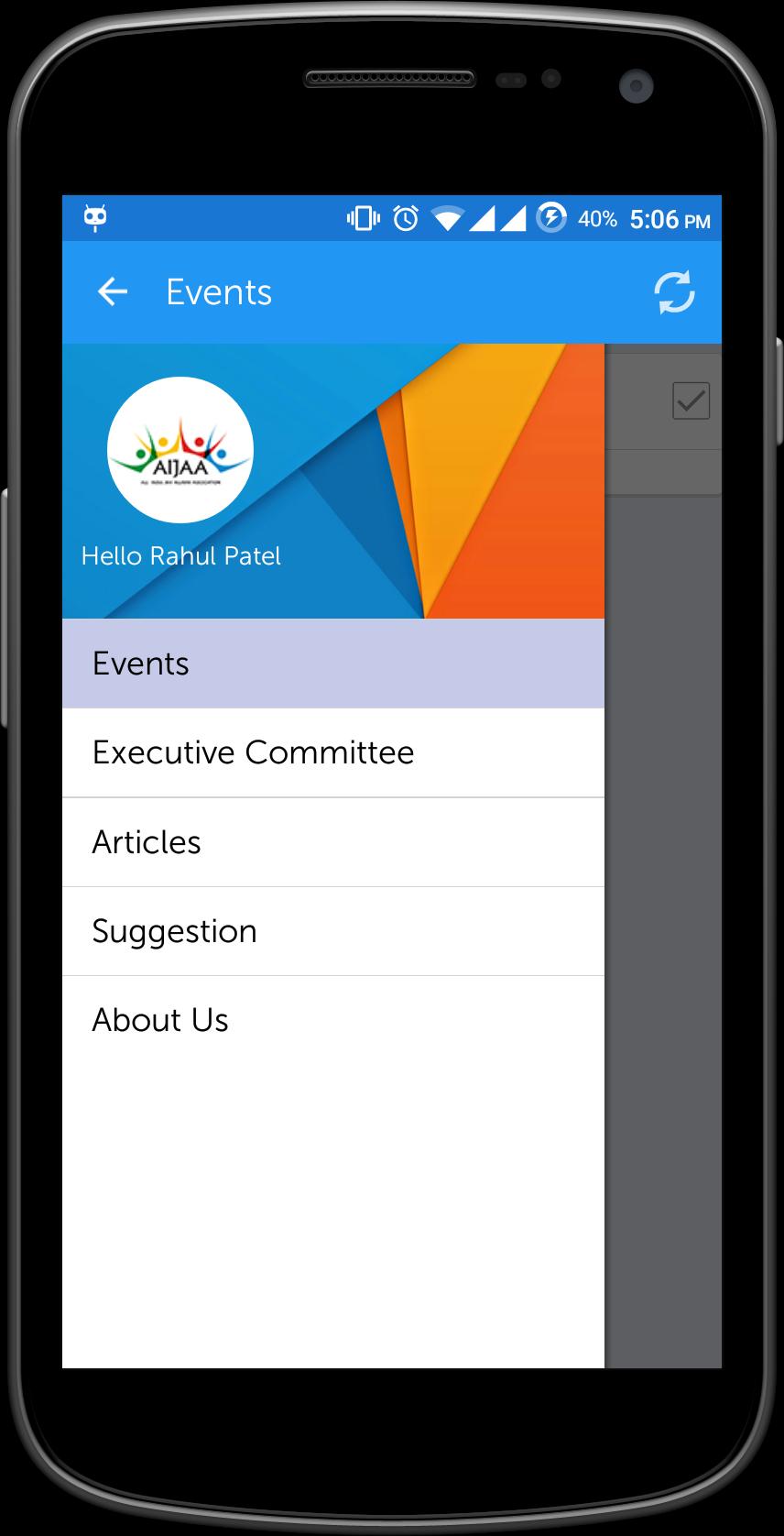Toggle the checkbox behind the drawer
The image size is (784, 1536).
tap(691, 400)
